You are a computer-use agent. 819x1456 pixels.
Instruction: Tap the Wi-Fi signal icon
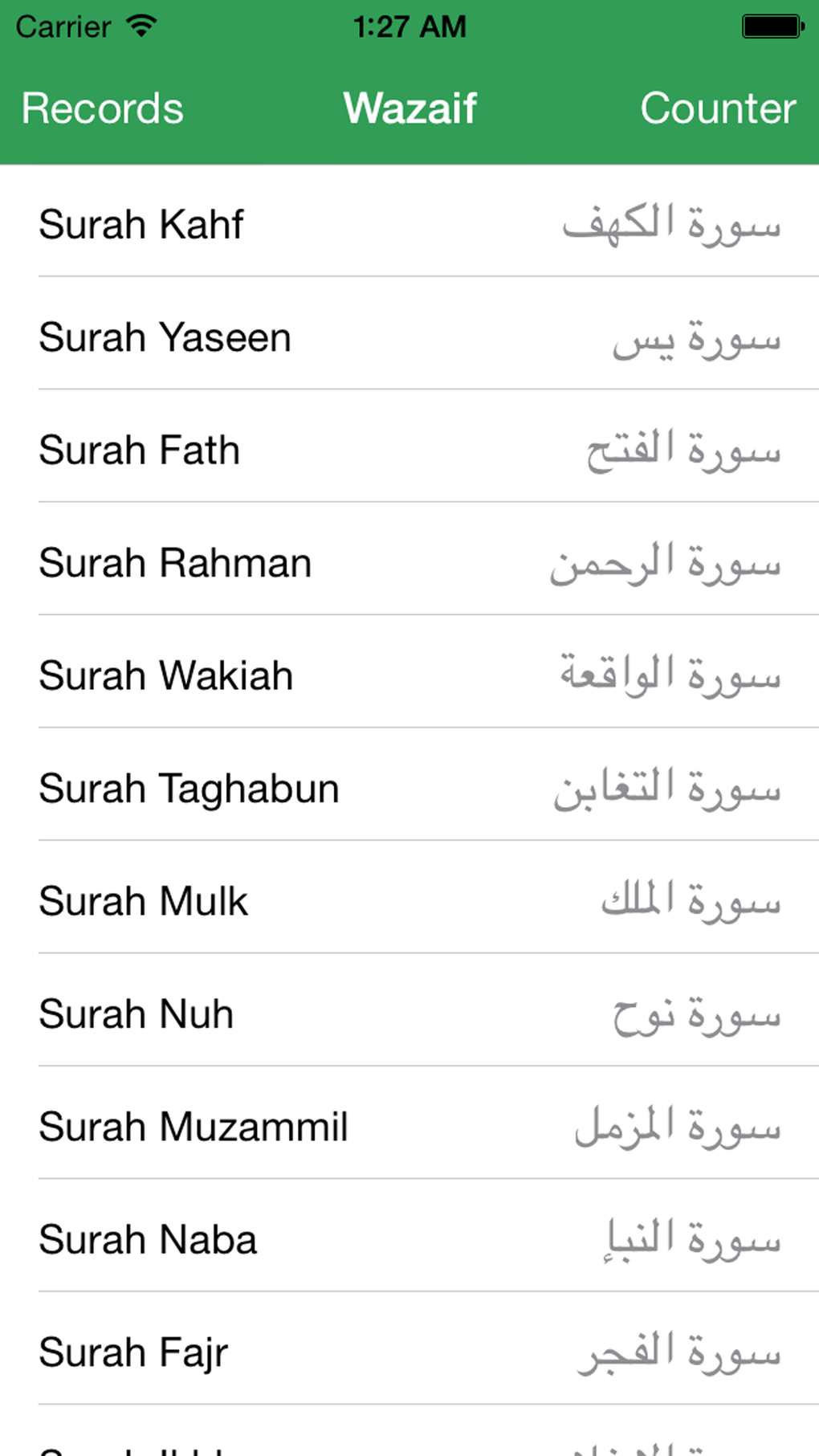point(141,27)
